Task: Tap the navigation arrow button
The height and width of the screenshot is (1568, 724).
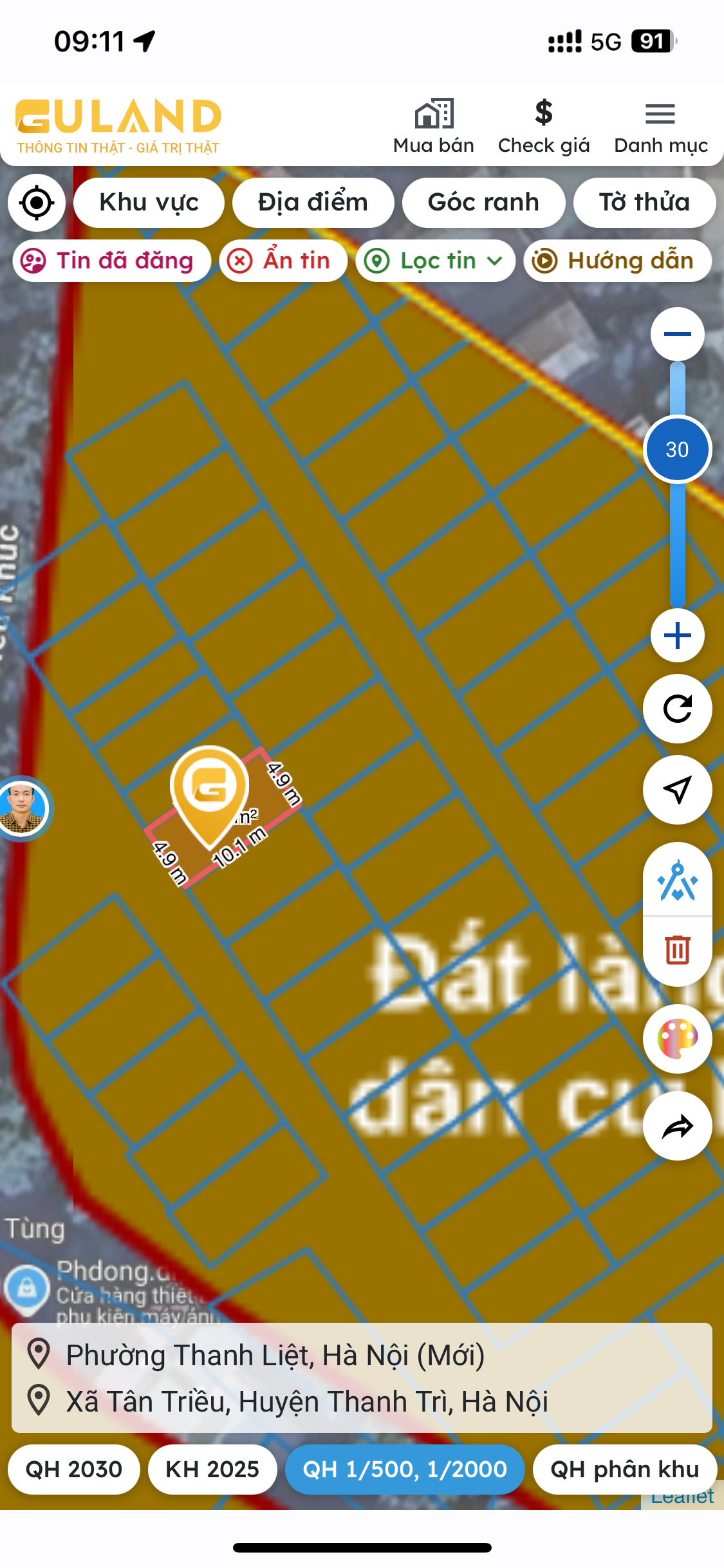Action: (x=677, y=790)
